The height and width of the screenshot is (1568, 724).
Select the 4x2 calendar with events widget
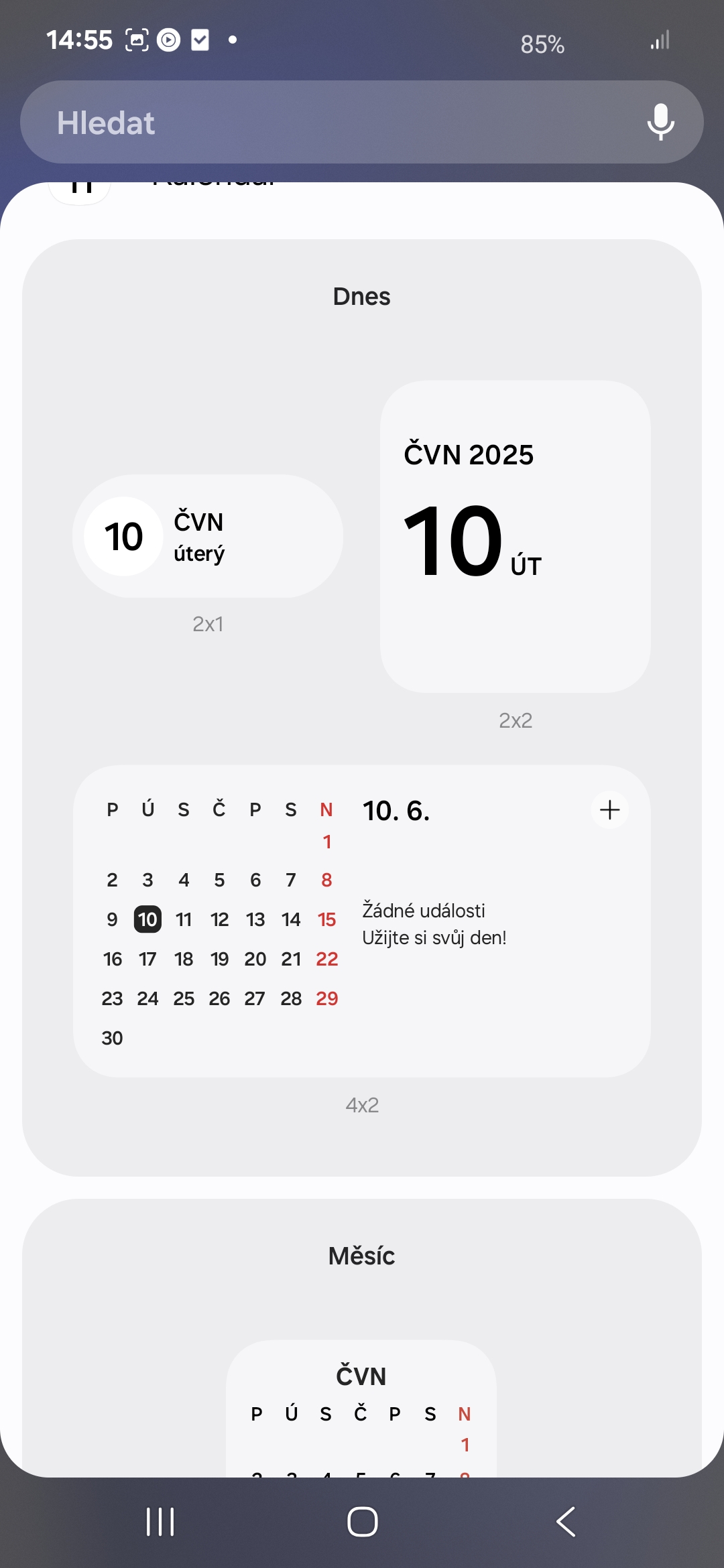pyautogui.click(x=362, y=921)
